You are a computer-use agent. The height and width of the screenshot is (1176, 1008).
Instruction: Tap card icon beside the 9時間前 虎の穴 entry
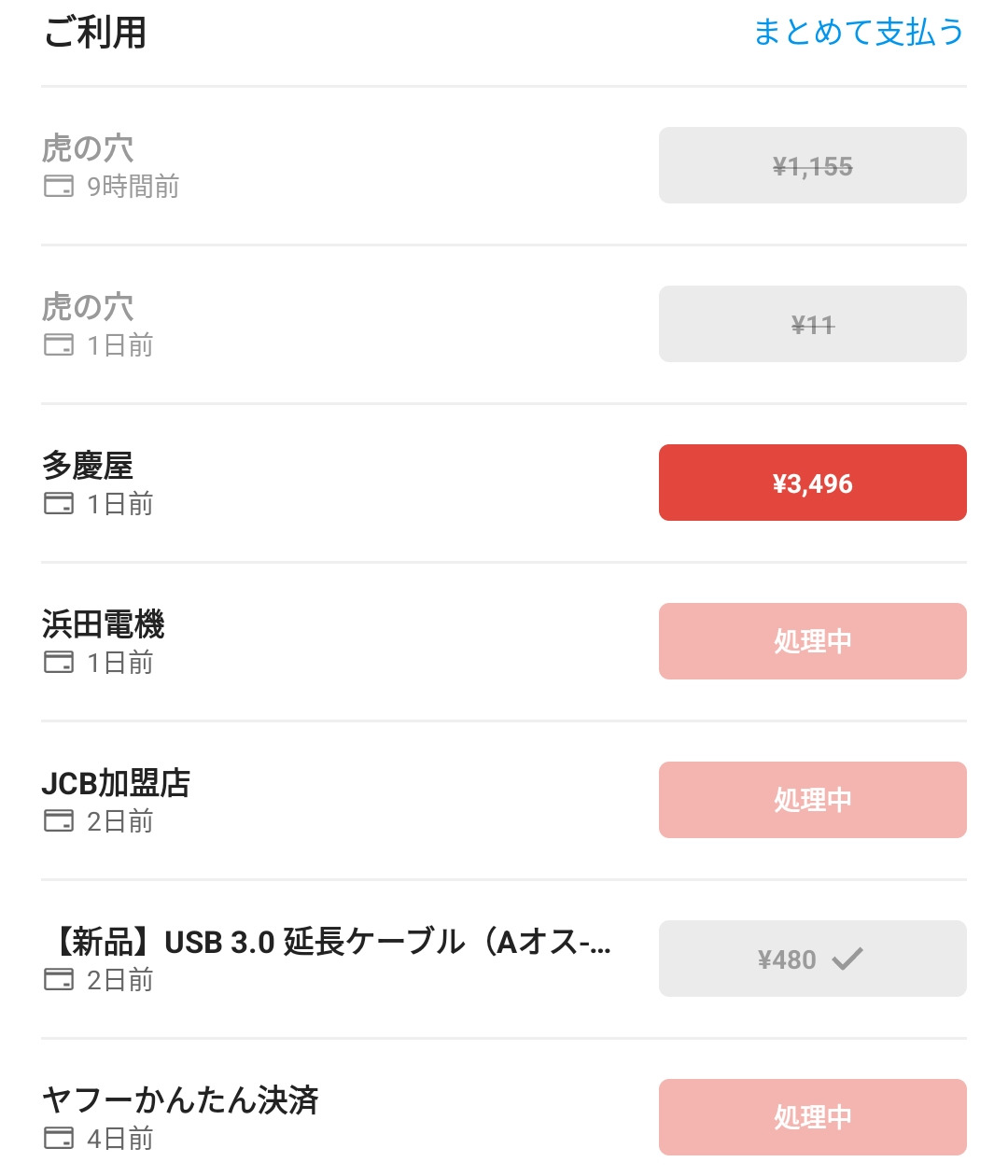click(x=59, y=187)
